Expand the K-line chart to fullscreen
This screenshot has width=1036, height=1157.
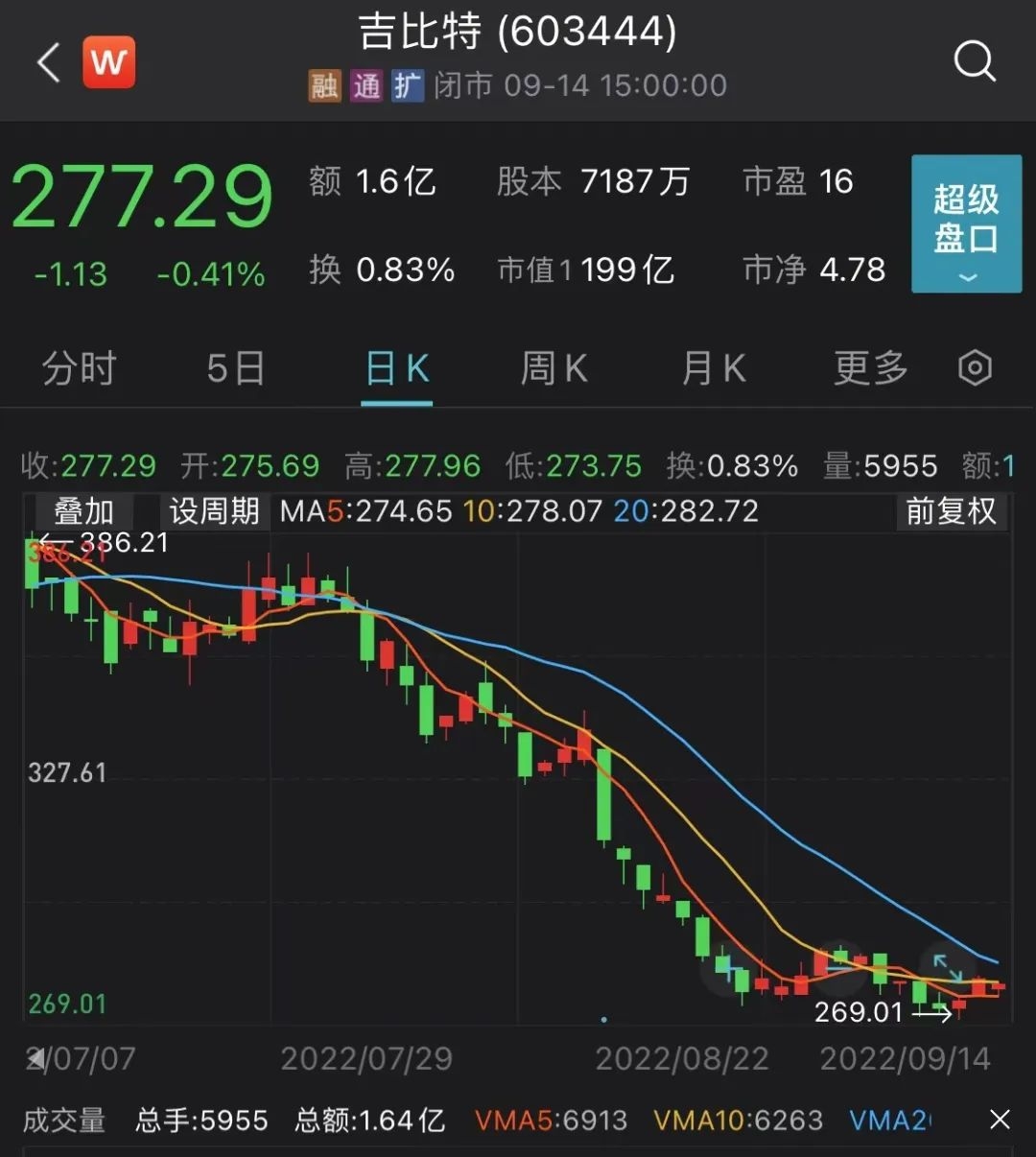point(948,968)
